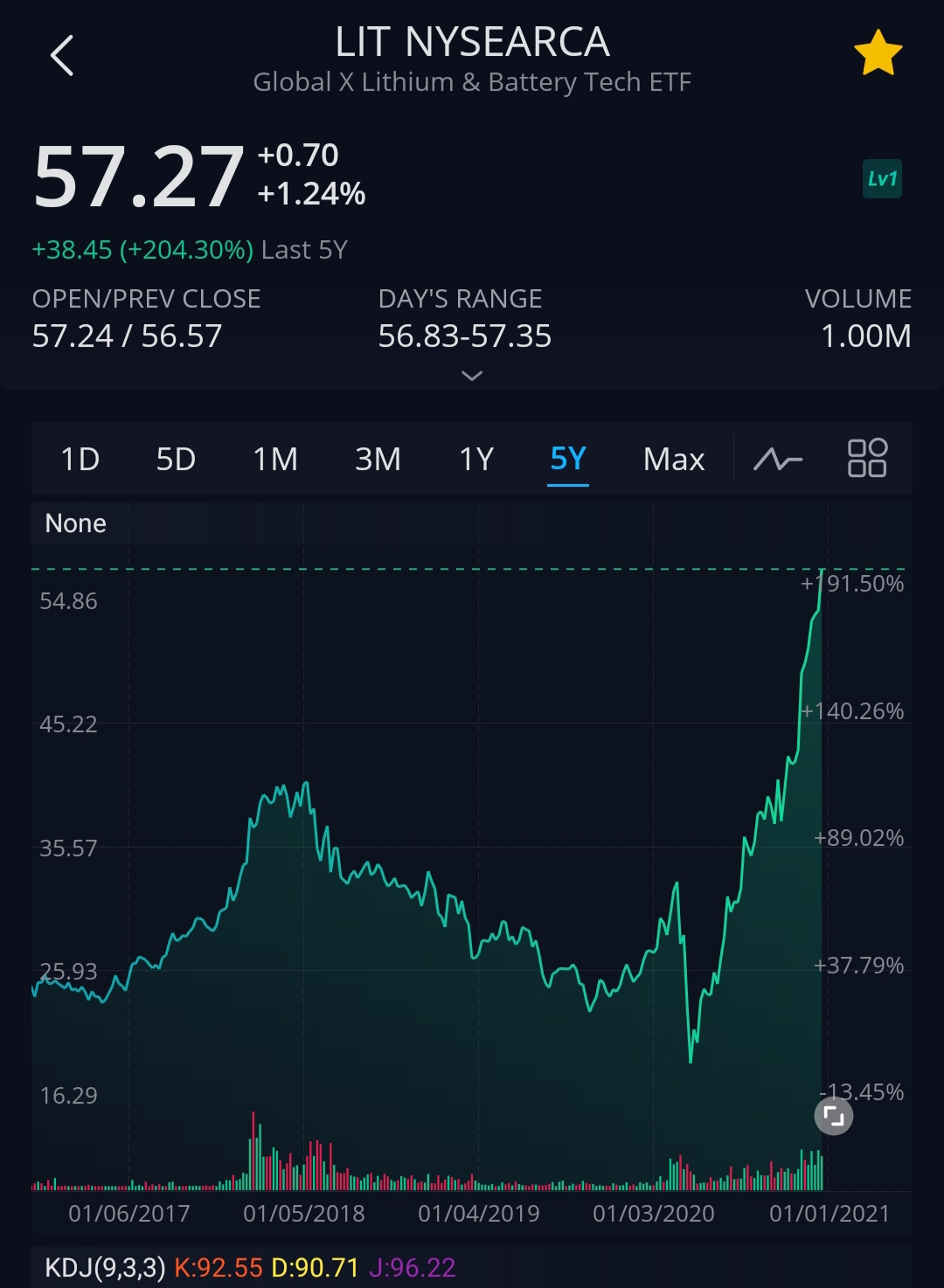This screenshot has height=1288, width=944.
Task: Open the None overlay indicator selector
Action: coord(76,523)
